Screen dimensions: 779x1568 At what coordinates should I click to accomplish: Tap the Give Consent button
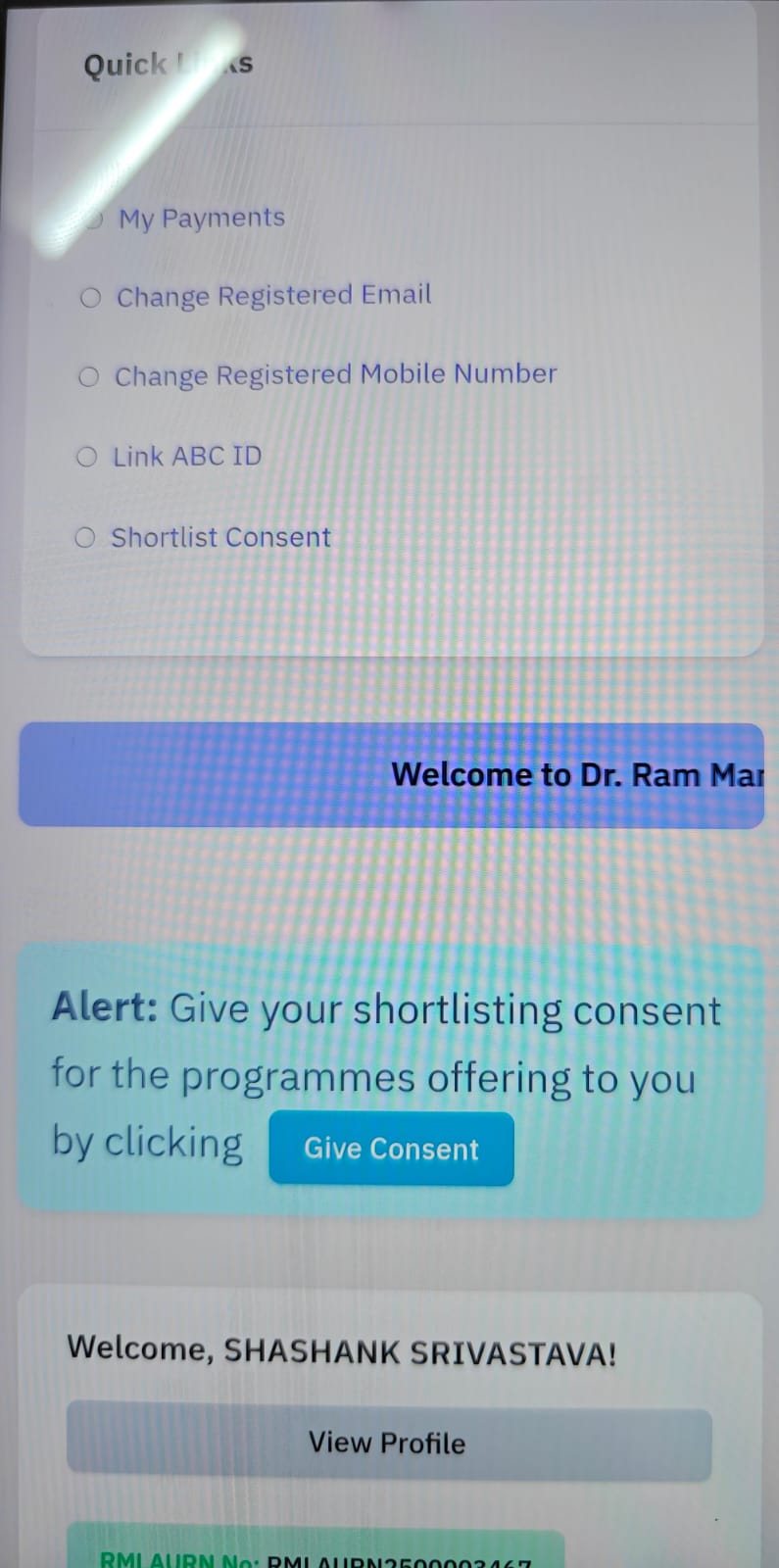click(x=391, y=1149)
